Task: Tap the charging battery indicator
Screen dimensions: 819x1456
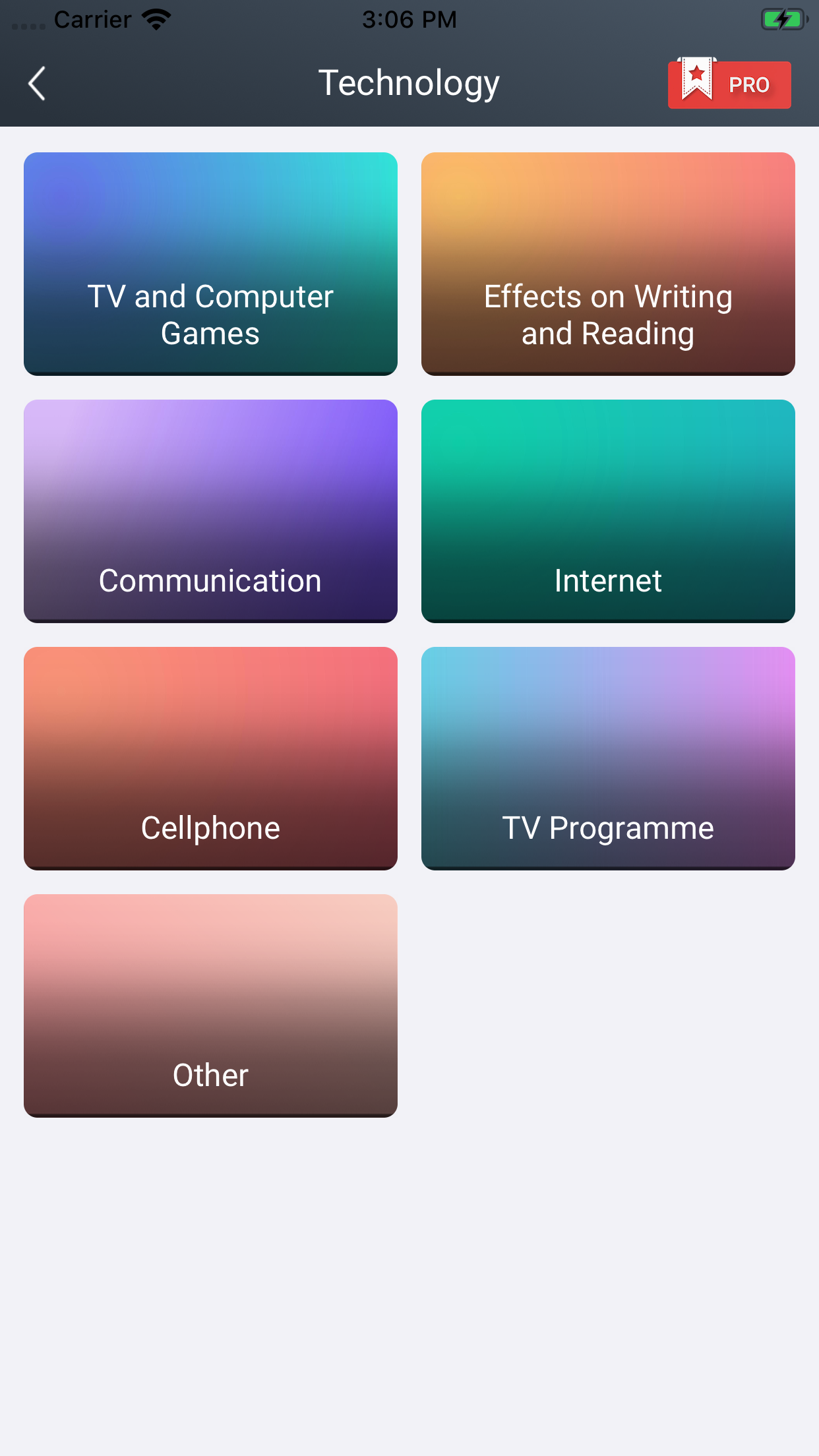Action: point(783,19)
